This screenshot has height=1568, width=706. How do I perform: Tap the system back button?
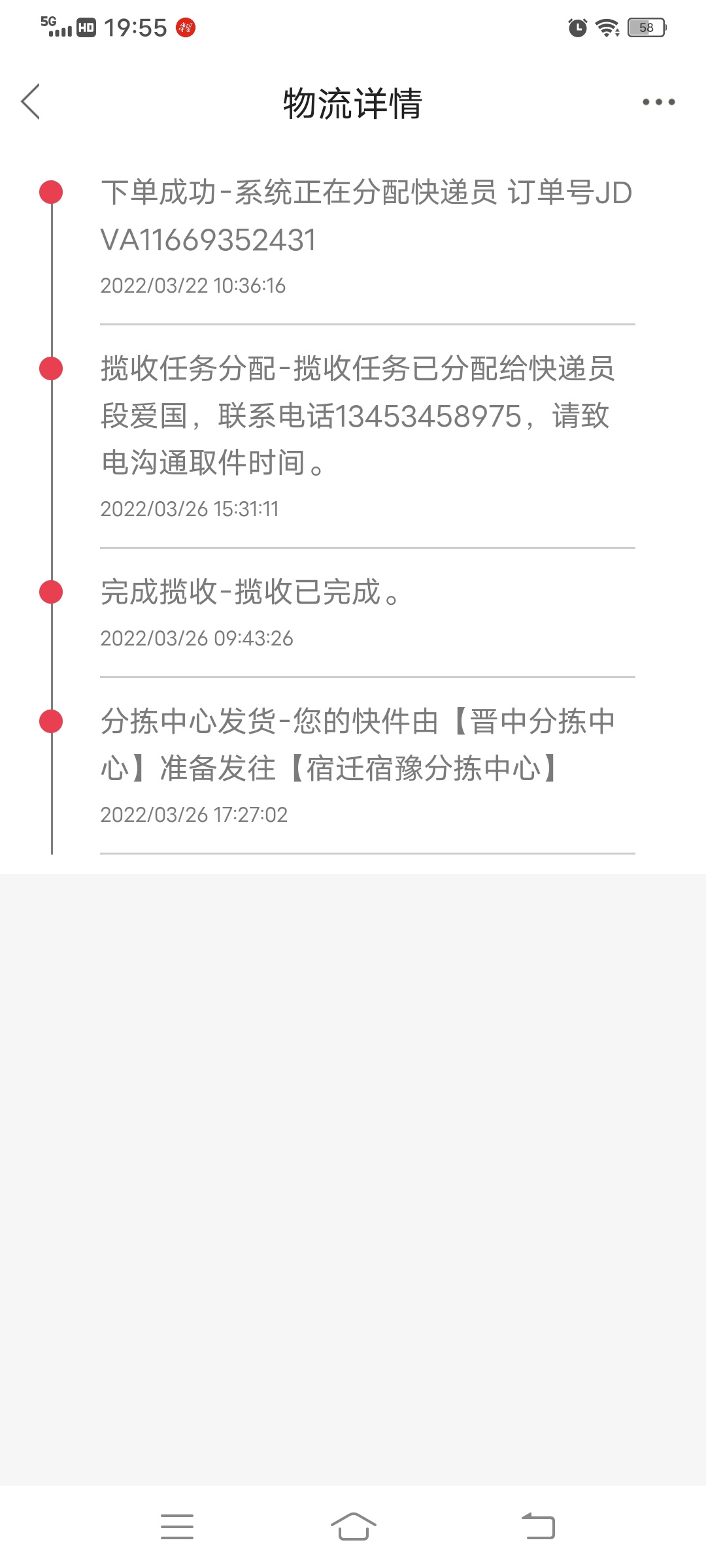click(x=538, y=1527)
